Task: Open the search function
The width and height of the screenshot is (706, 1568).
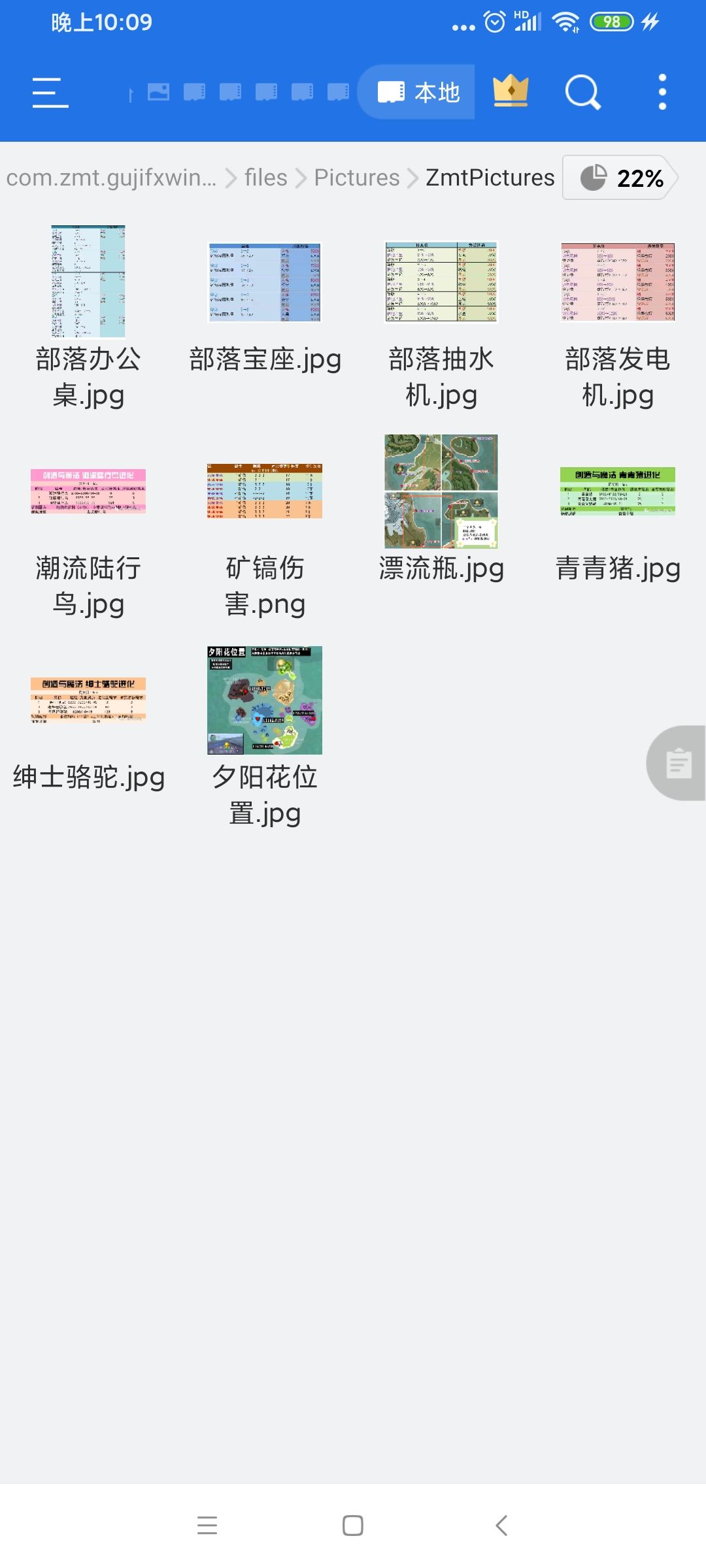Action: point(582,91)
